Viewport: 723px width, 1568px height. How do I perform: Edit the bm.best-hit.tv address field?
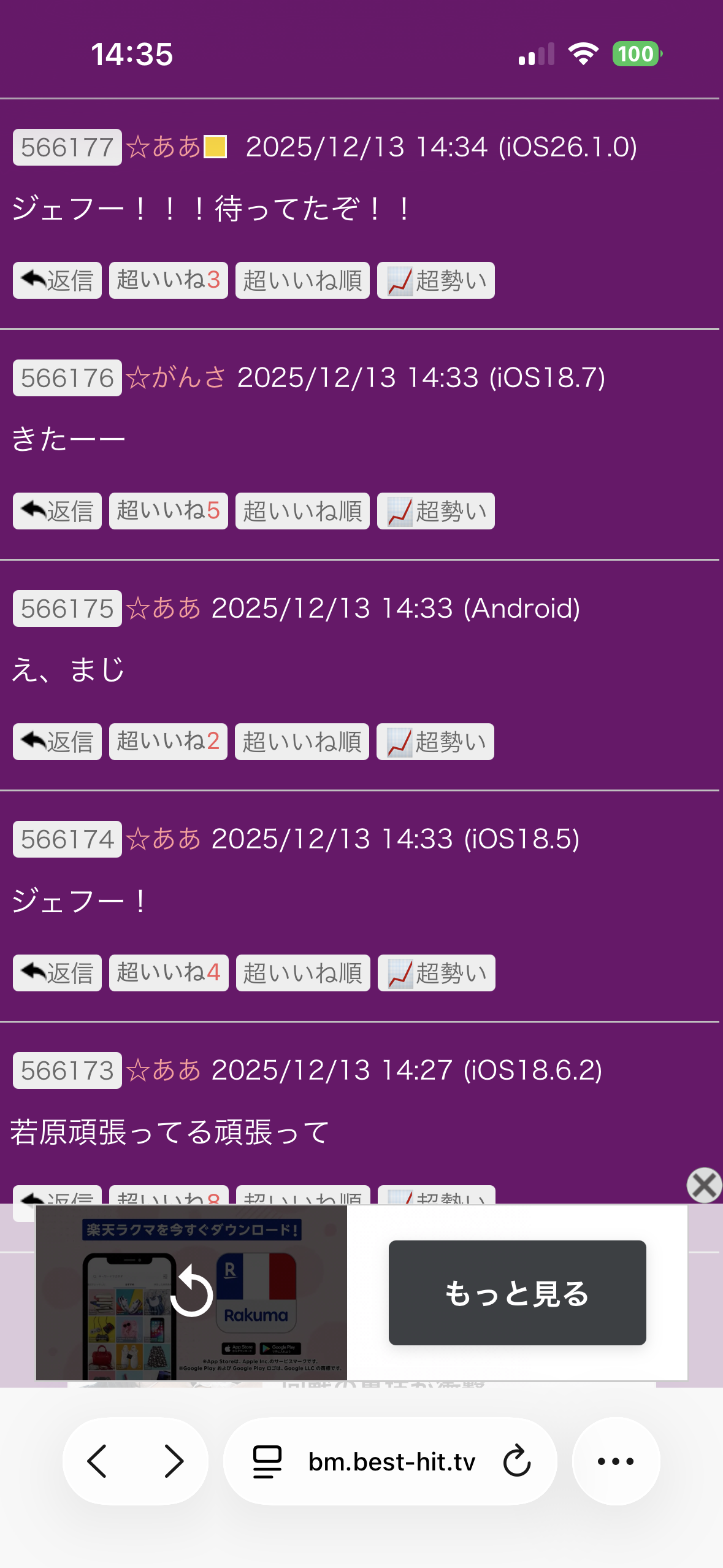[x=392, y=1461]
